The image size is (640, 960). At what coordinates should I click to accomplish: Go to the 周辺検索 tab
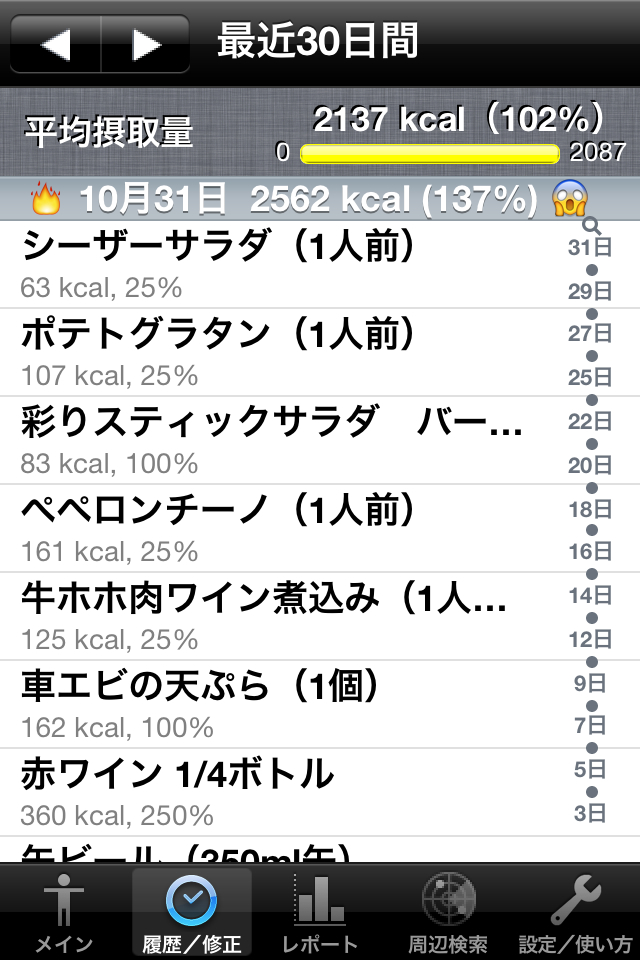pyautogui.click(x=448, y=912)
